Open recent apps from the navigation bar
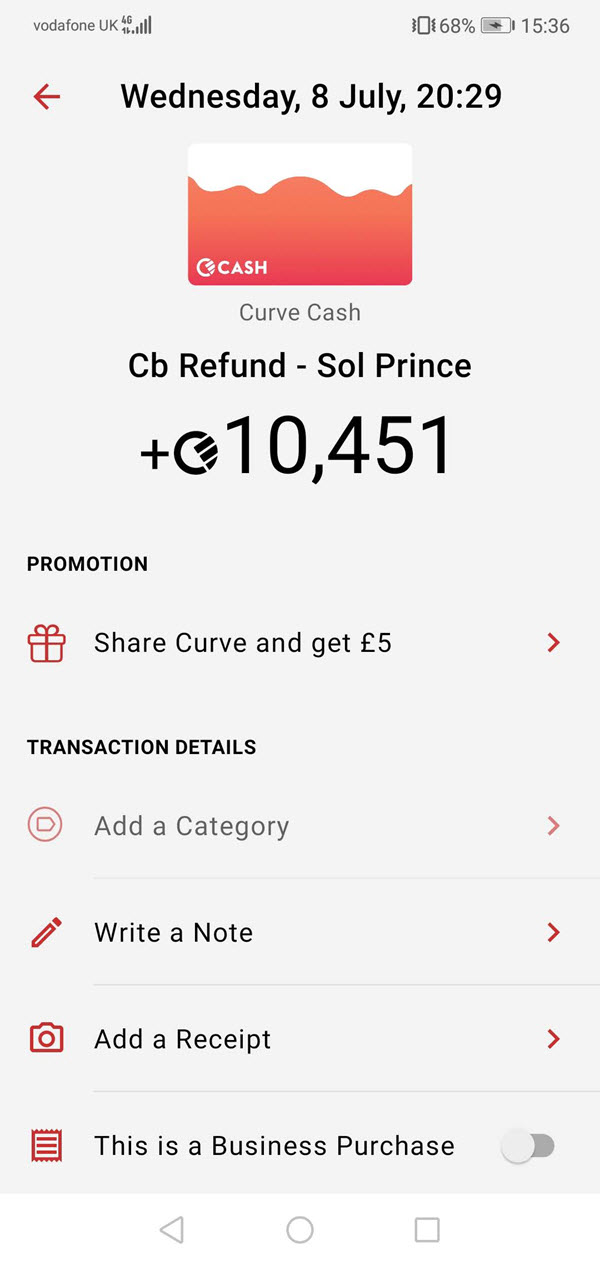Image resolution: width=600 pixels, height=1266 pixels. 427,1229
